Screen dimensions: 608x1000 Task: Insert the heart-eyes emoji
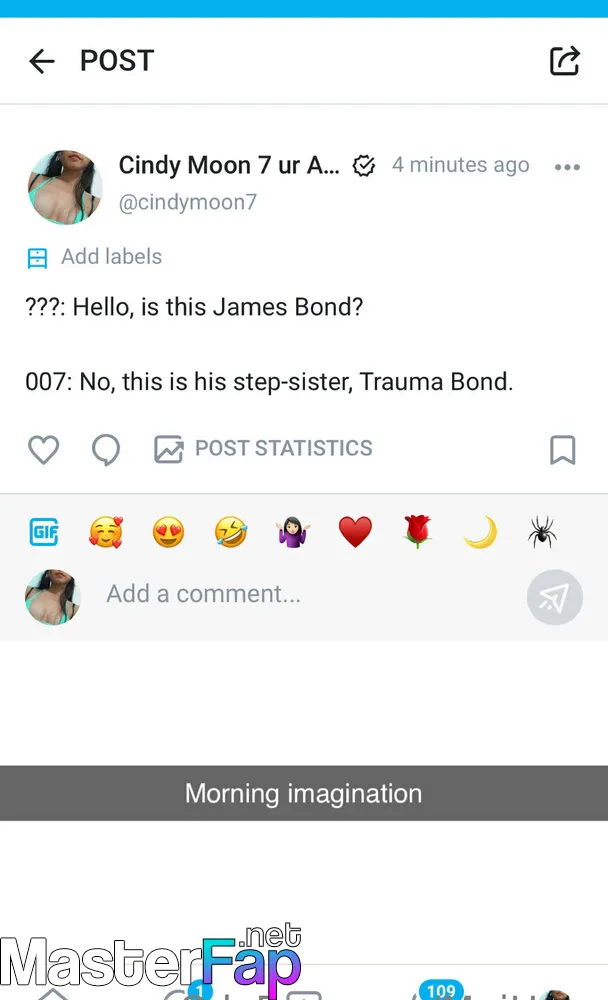(x=168, y=532)
